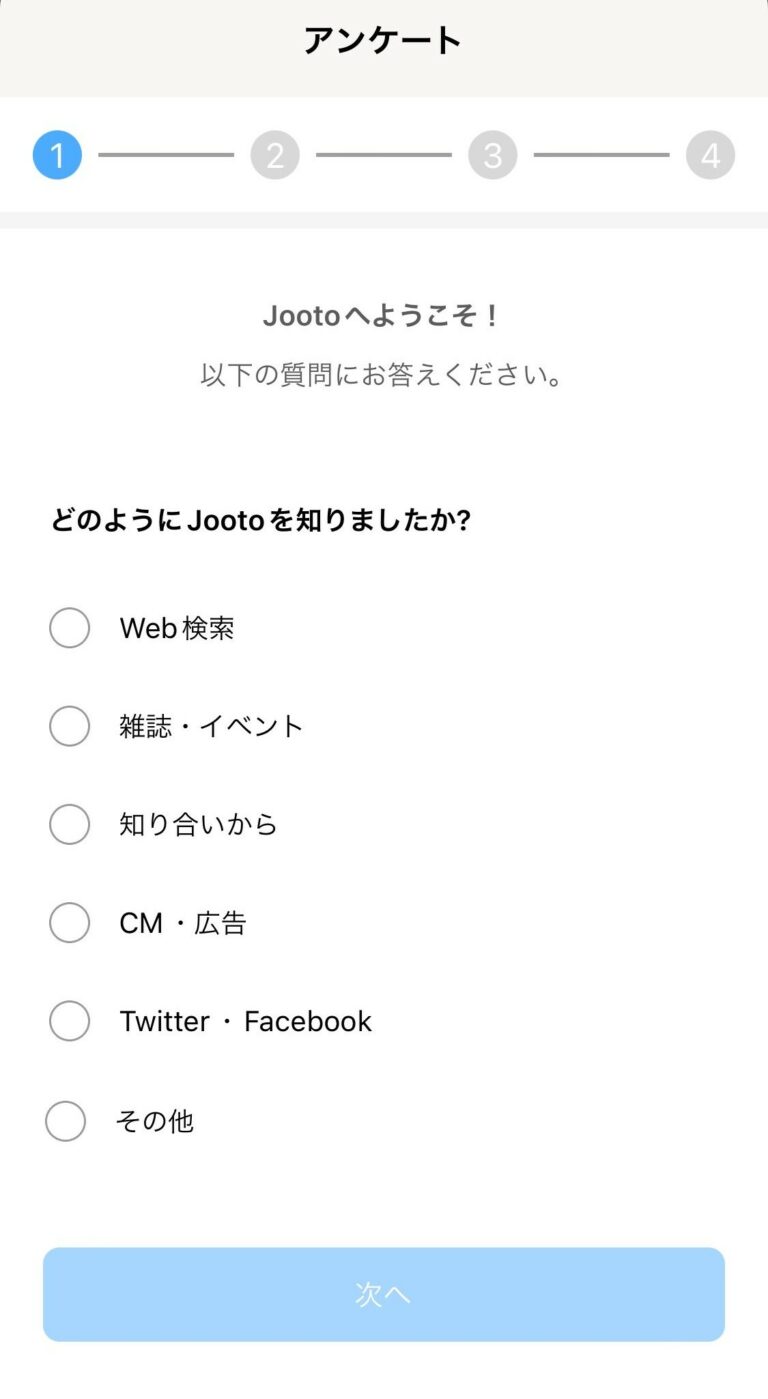Select the empty radio next to Web検索

click(x=69, y=628)
